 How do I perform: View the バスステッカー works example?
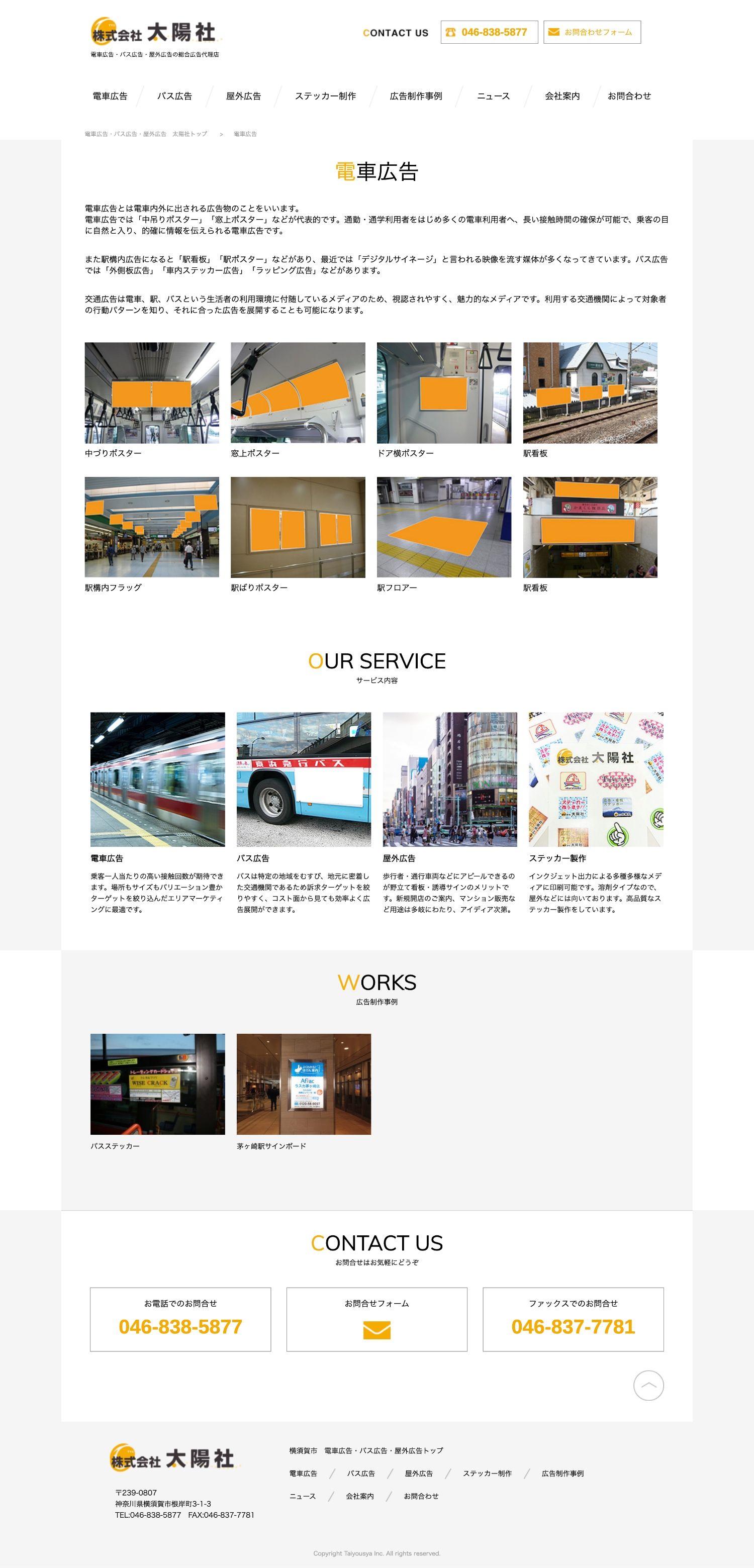tap(157, 1084)
